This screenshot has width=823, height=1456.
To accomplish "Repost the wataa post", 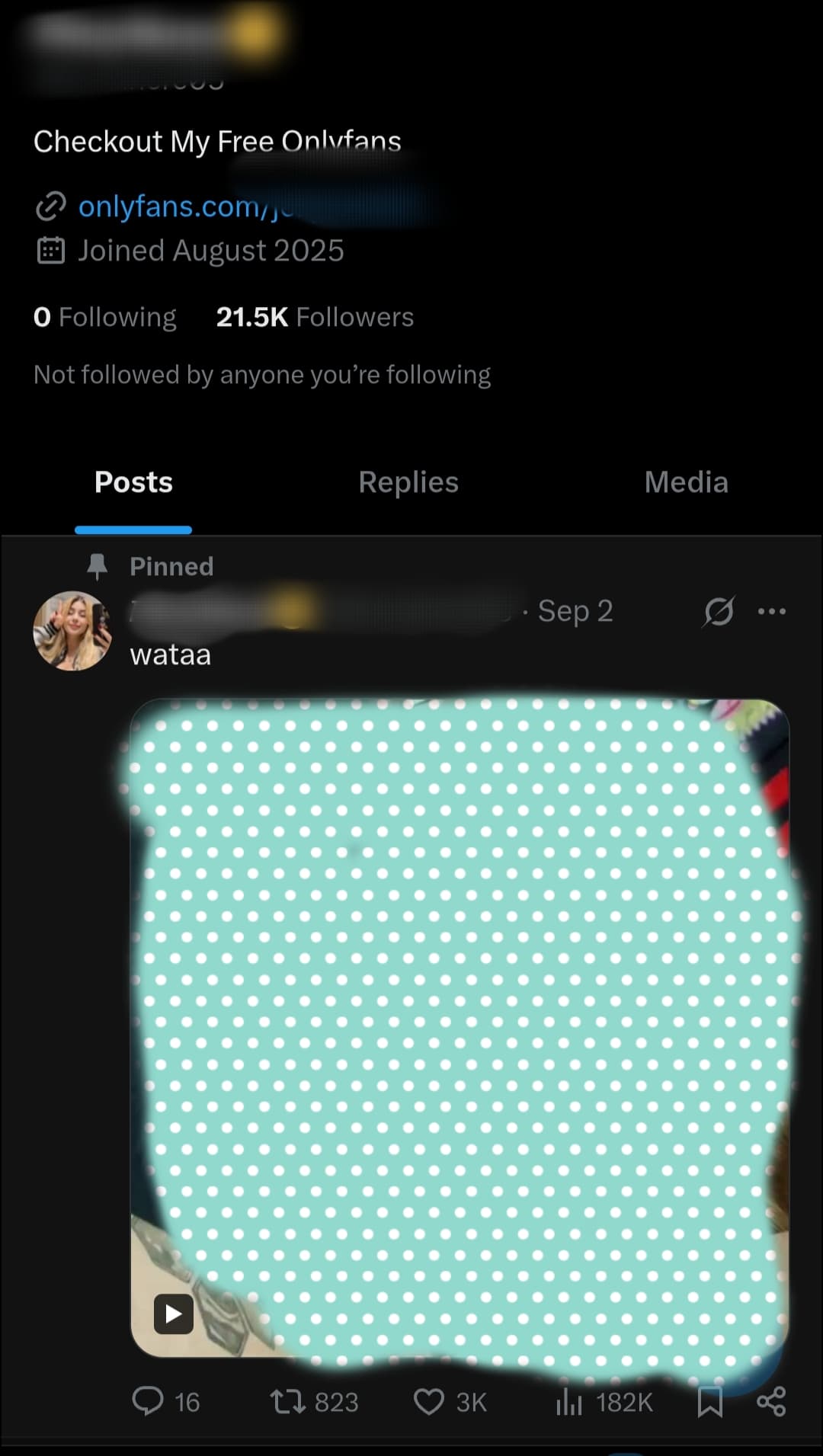I will 288,1401.
